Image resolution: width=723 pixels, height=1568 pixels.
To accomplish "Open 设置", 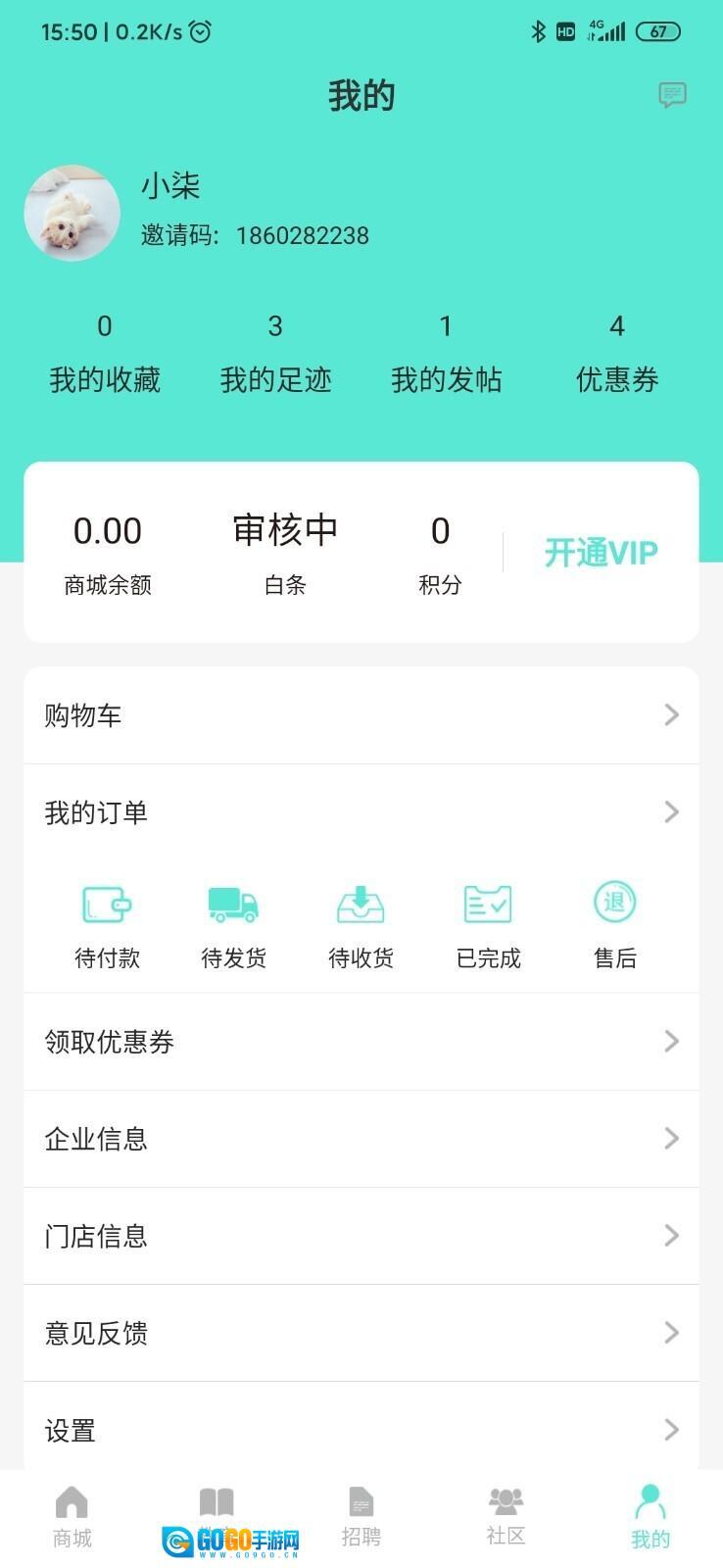I will coord(361,1430).
